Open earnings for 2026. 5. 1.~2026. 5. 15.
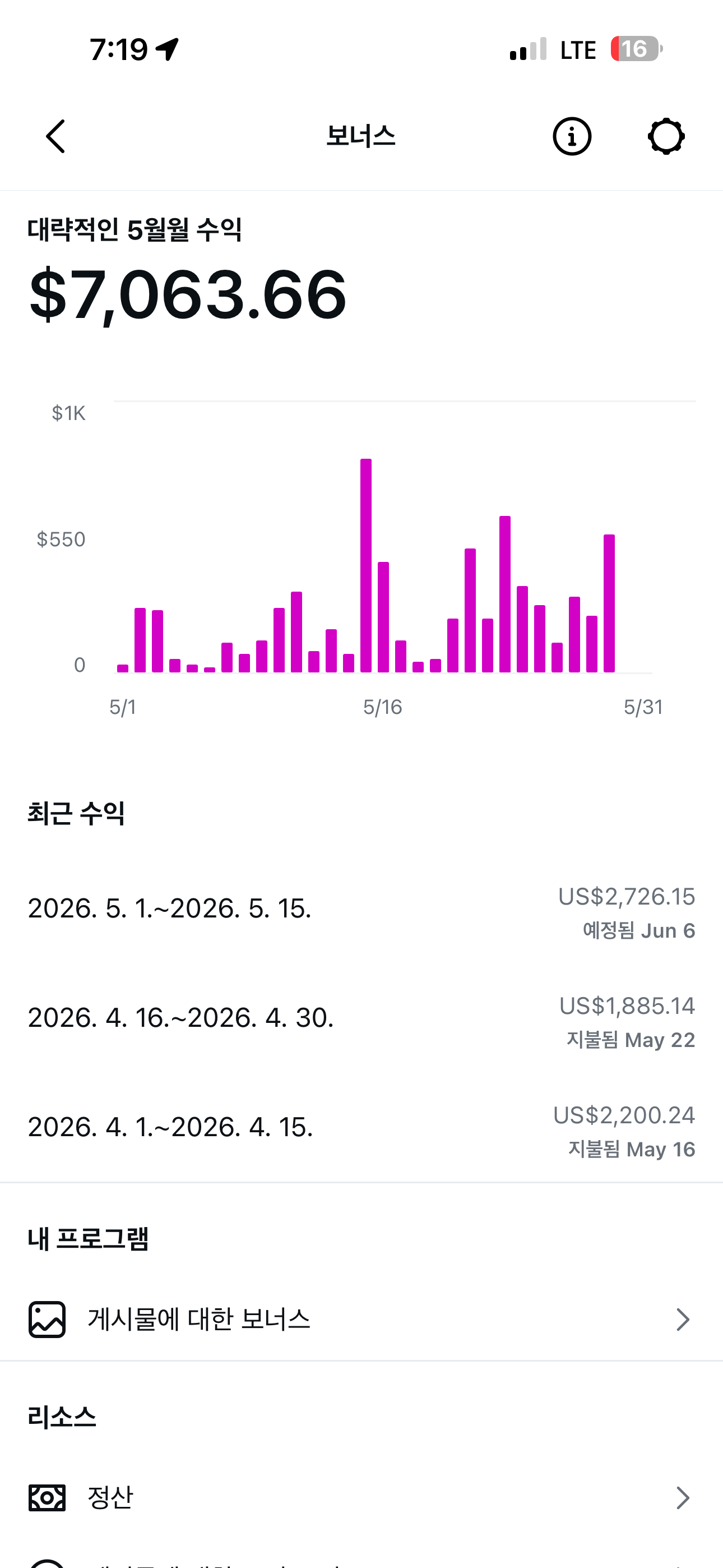 point(361,912)
